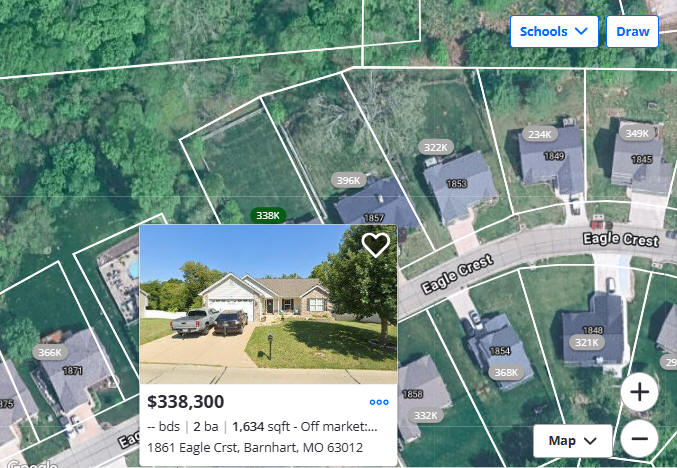Open the Schools dropdown
The image size is (677, 468).
coord(554,31)
